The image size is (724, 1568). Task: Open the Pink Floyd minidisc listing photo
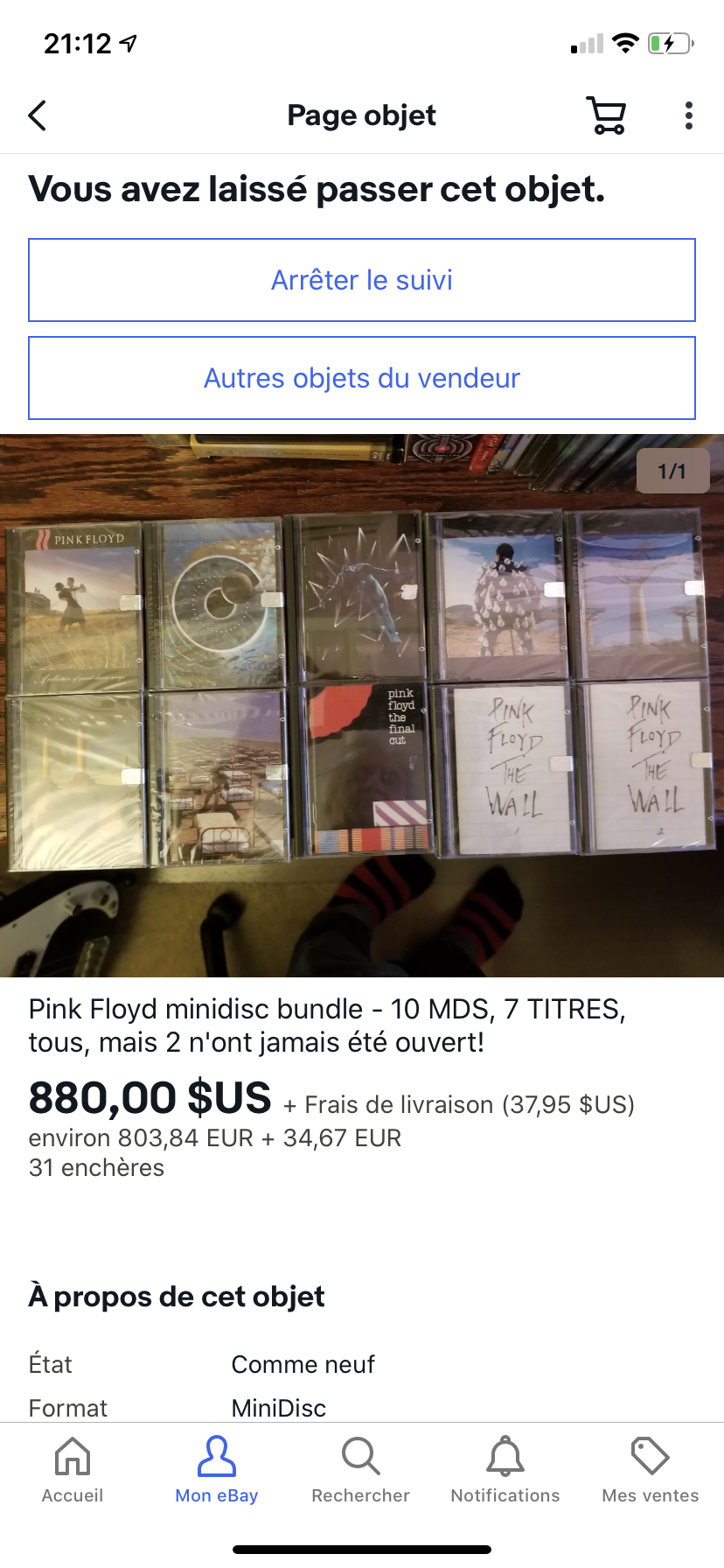tap(362, 705)
